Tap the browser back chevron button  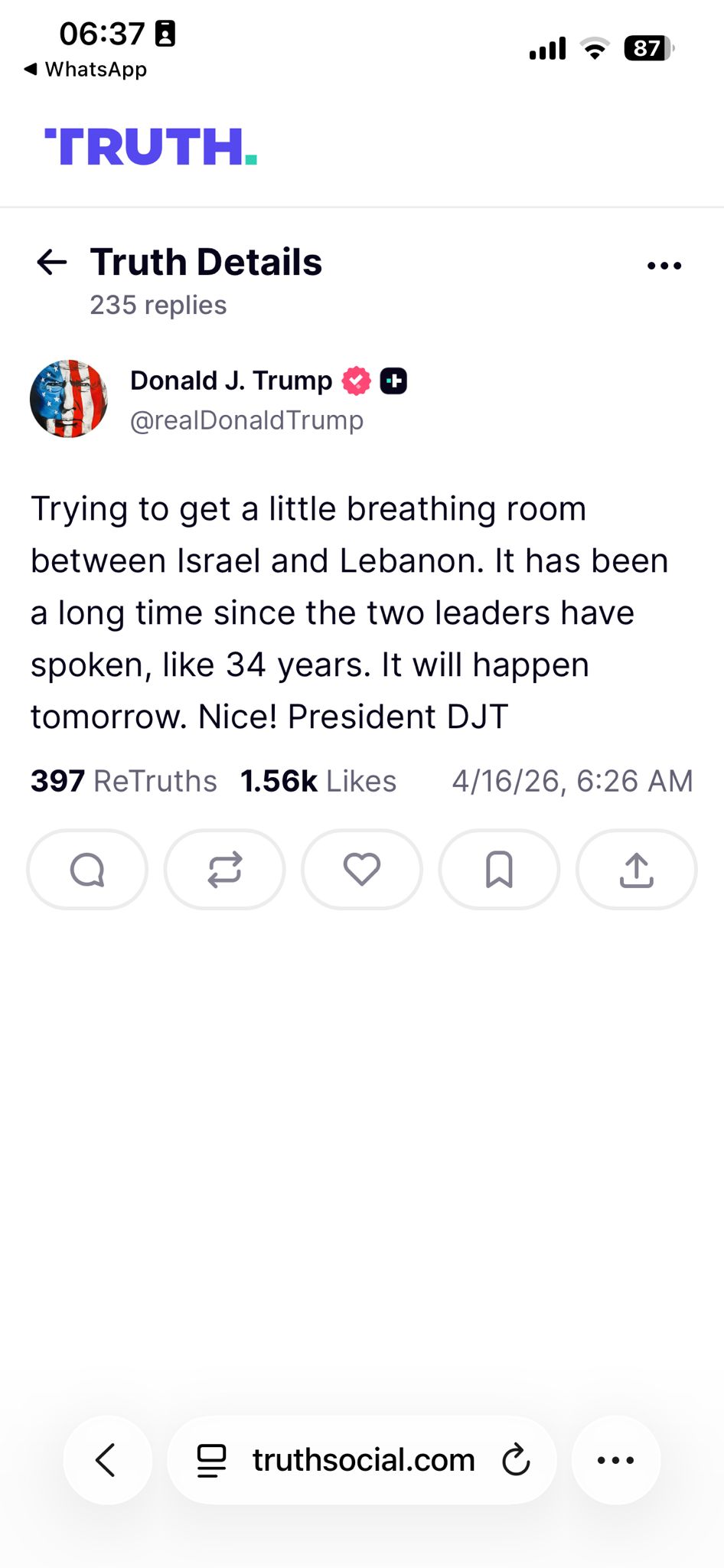[106, 1460]
